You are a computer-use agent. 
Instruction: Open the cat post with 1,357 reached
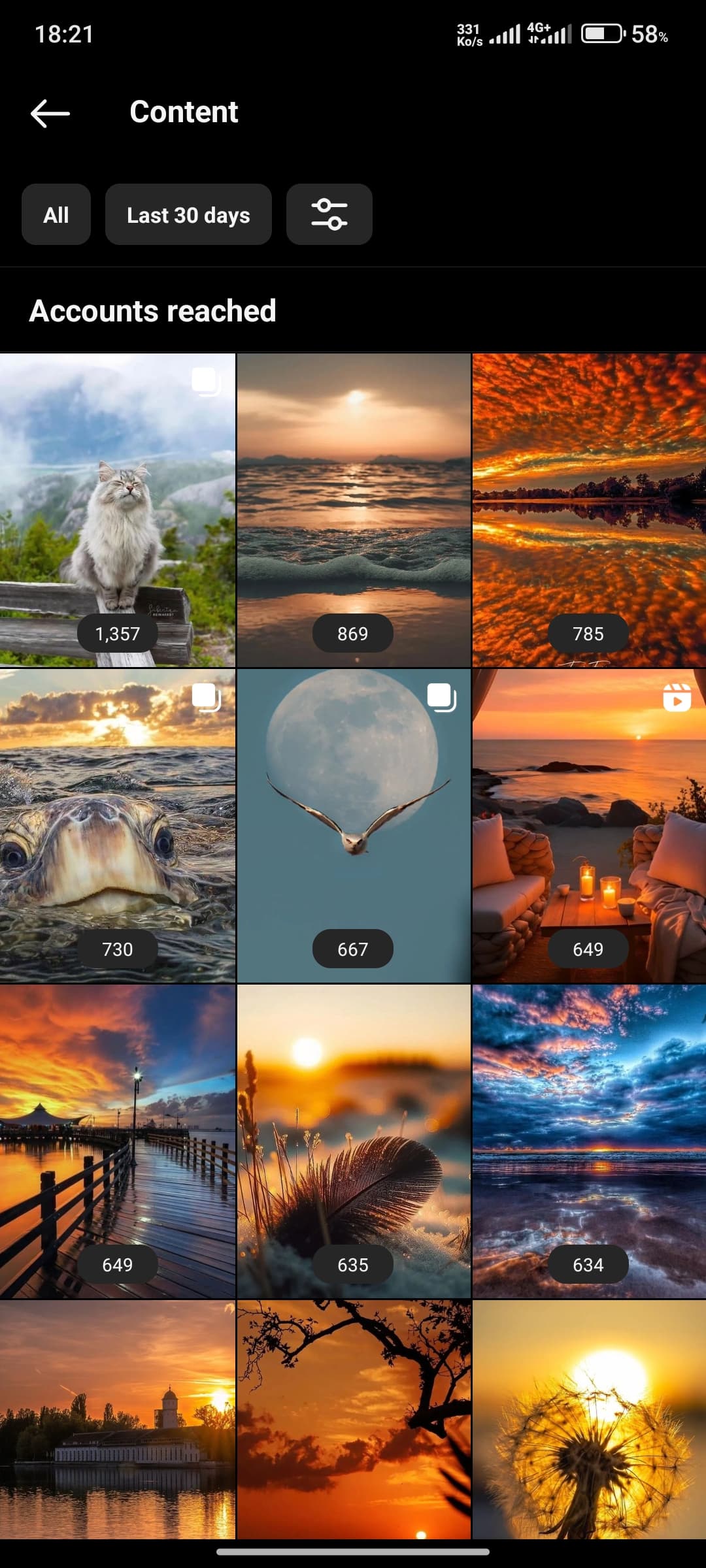pyautogui.click(x=118, y=510)
